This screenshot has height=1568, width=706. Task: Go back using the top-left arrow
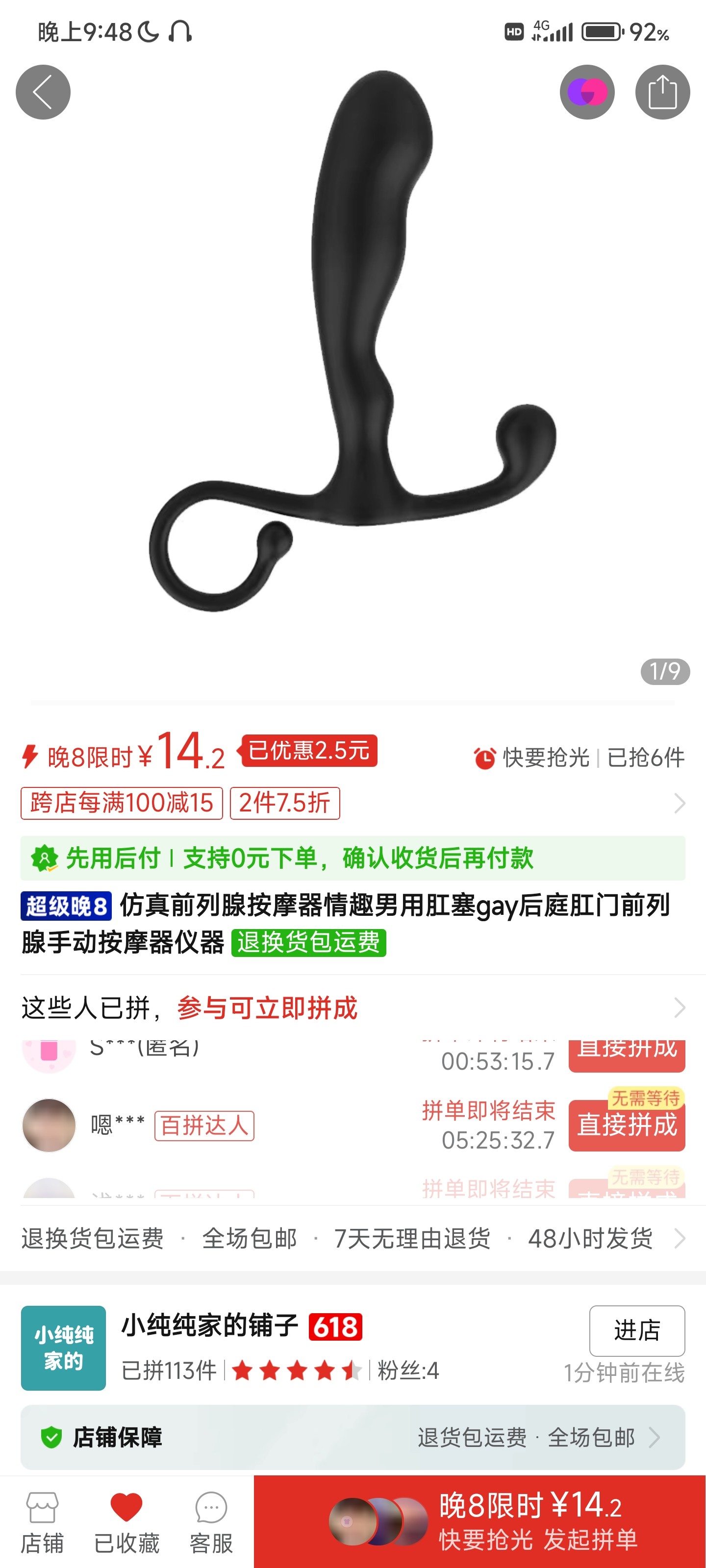pos(43,92)
